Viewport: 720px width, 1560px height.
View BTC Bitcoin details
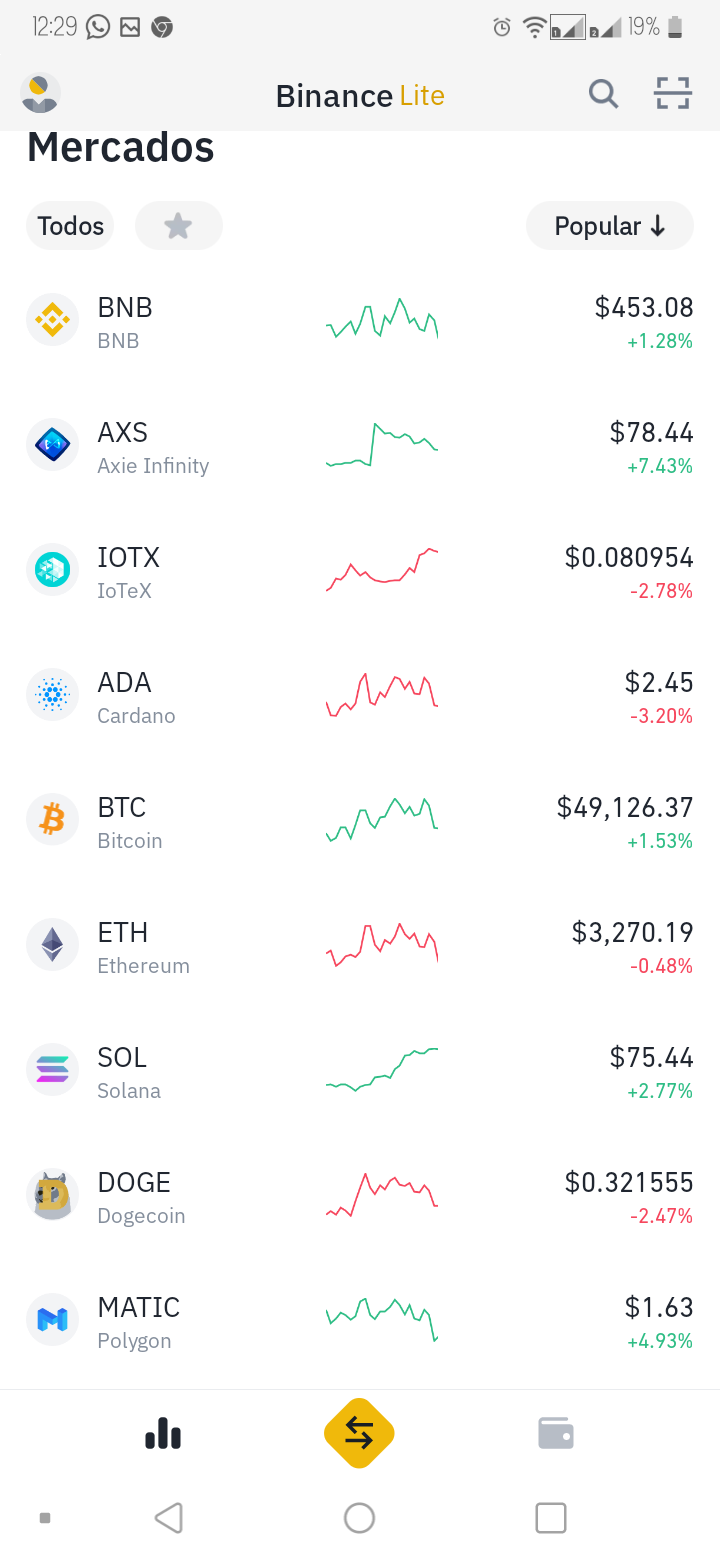pos(360,822)
